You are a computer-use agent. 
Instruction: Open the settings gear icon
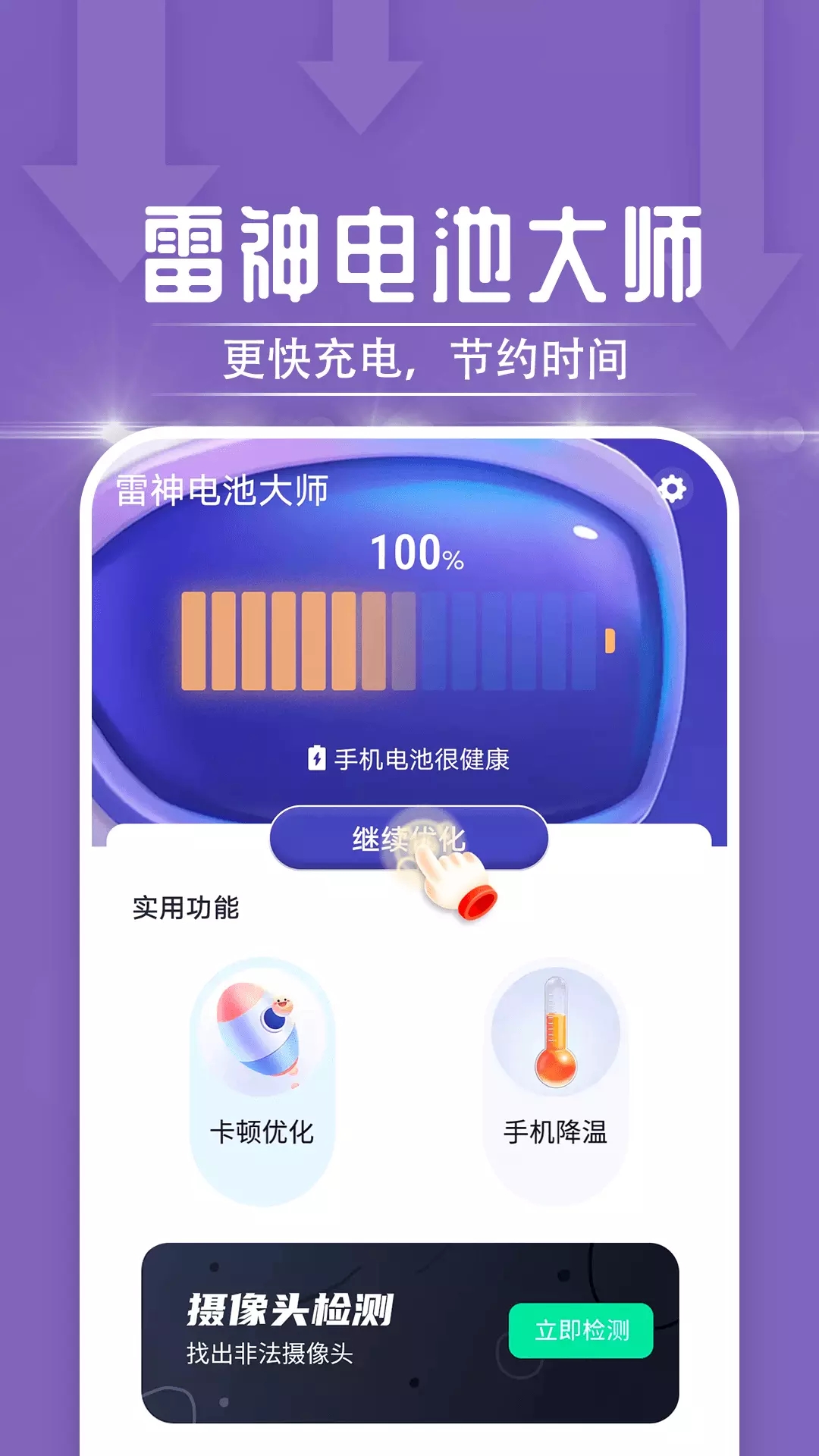click(673, 489)
